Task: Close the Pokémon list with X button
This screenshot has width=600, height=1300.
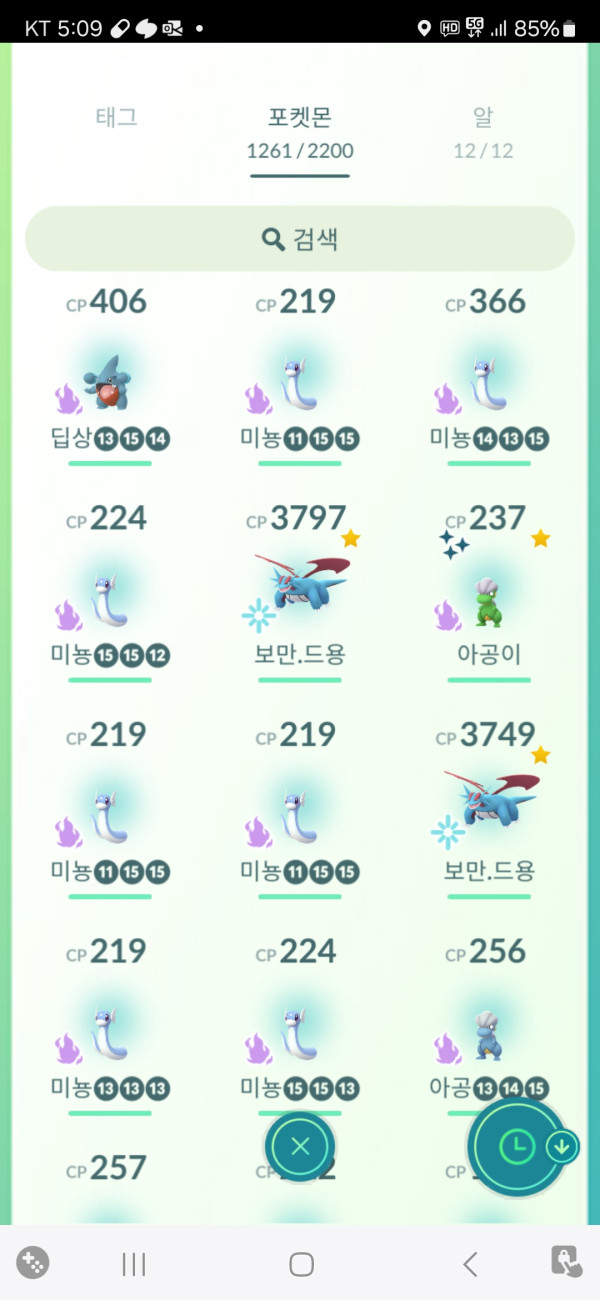Action: coord(300,1147)
